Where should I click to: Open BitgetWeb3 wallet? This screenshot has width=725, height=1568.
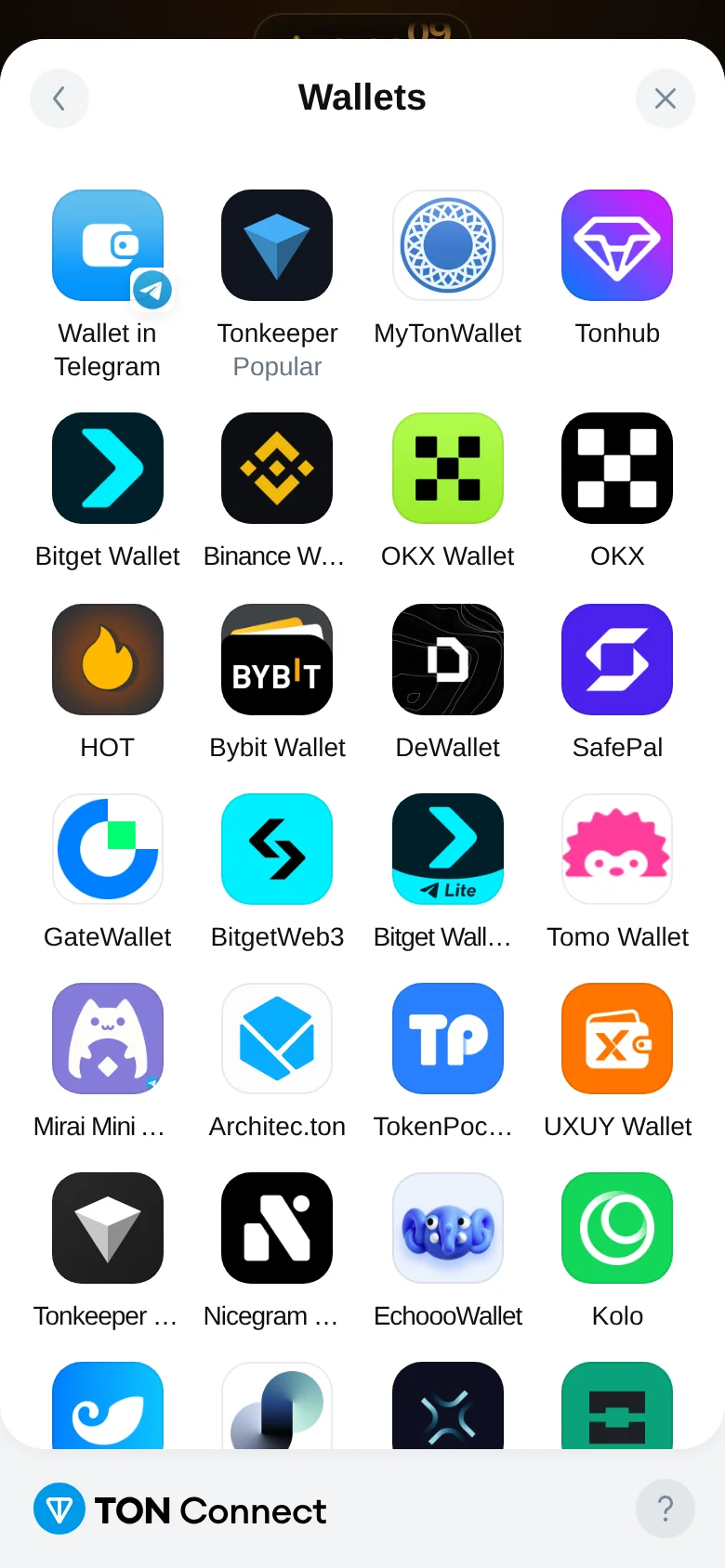[277, 873]
